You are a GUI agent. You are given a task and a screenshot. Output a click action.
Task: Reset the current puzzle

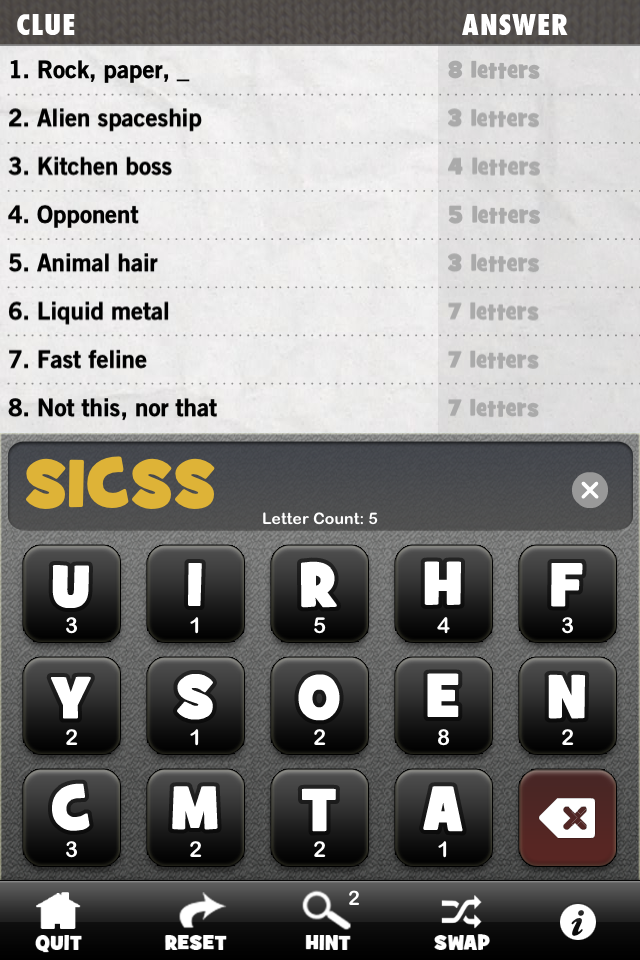coord(195,921)
